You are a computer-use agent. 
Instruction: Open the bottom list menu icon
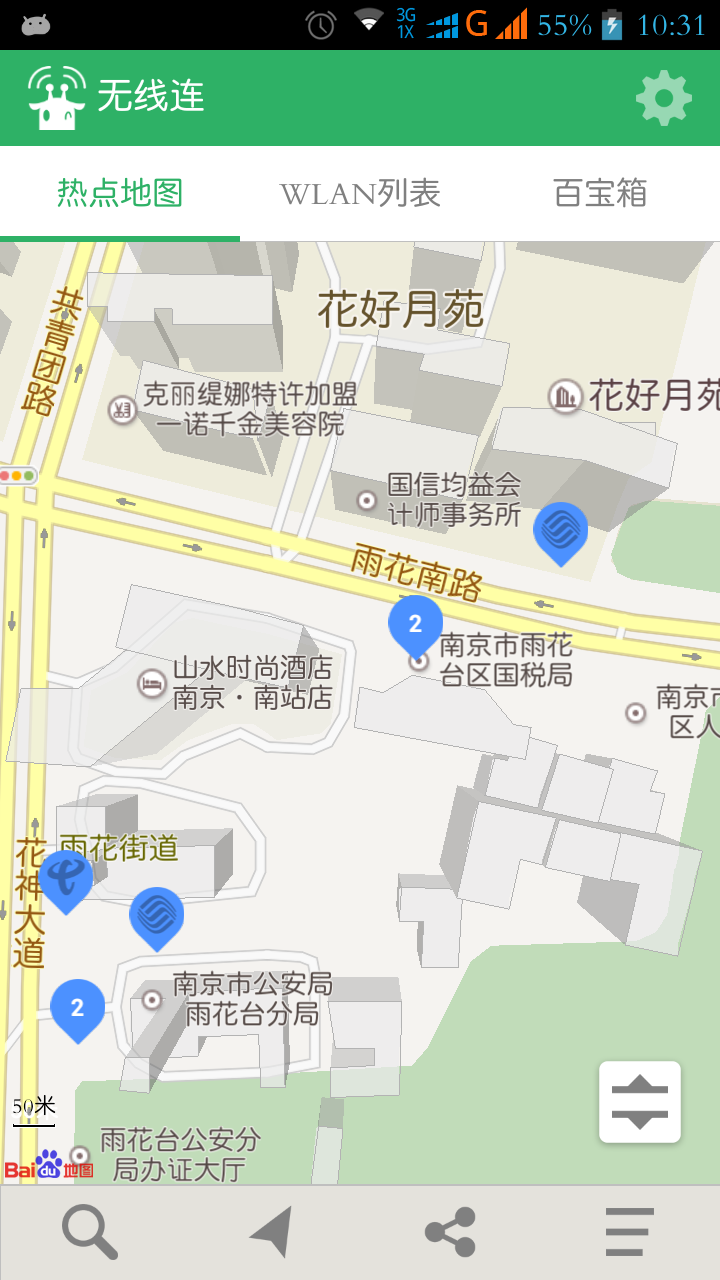coord(630,1232)
